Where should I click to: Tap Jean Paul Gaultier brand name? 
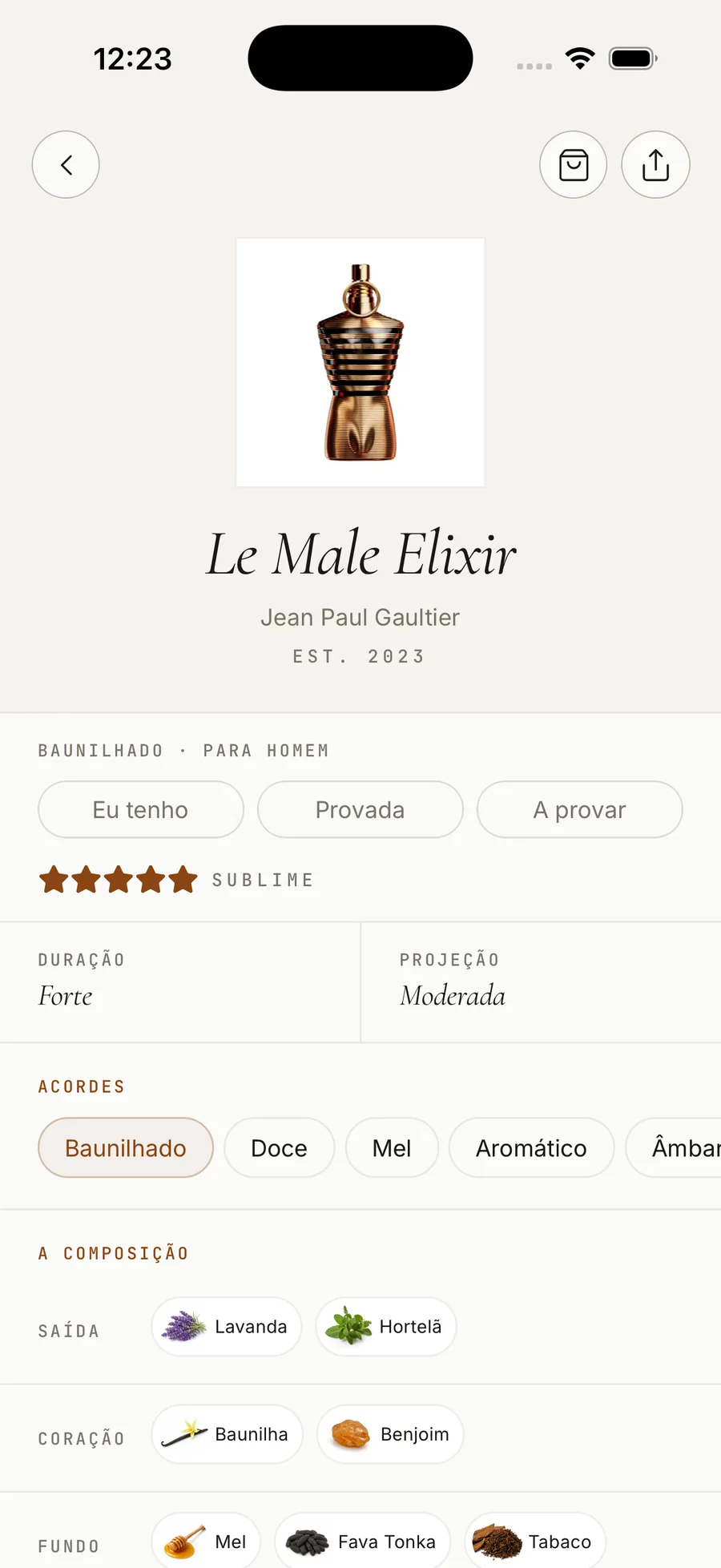(360, 617)
